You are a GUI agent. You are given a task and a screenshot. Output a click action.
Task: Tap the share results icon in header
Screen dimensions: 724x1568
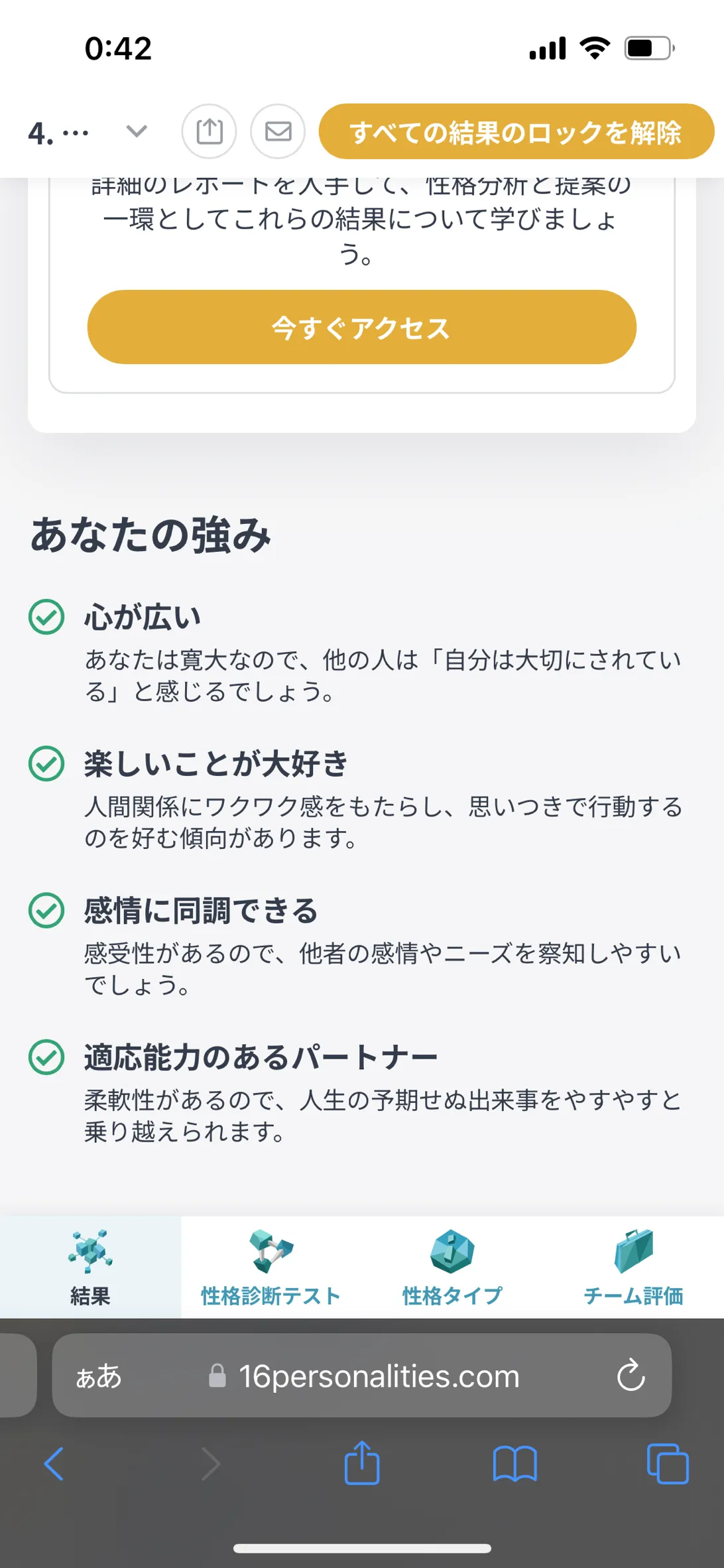[210, 131]
